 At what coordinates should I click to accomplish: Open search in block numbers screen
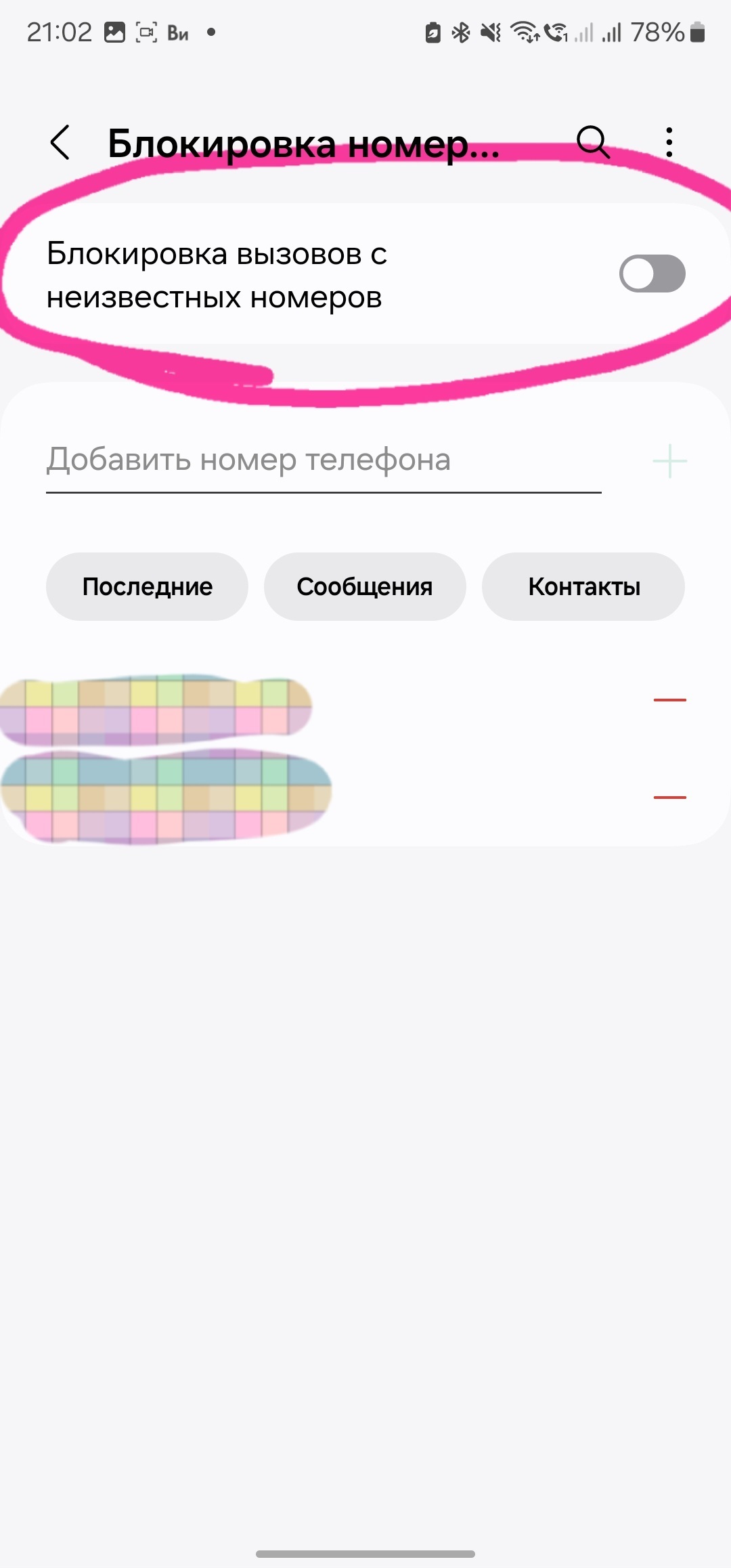(593, 142)
